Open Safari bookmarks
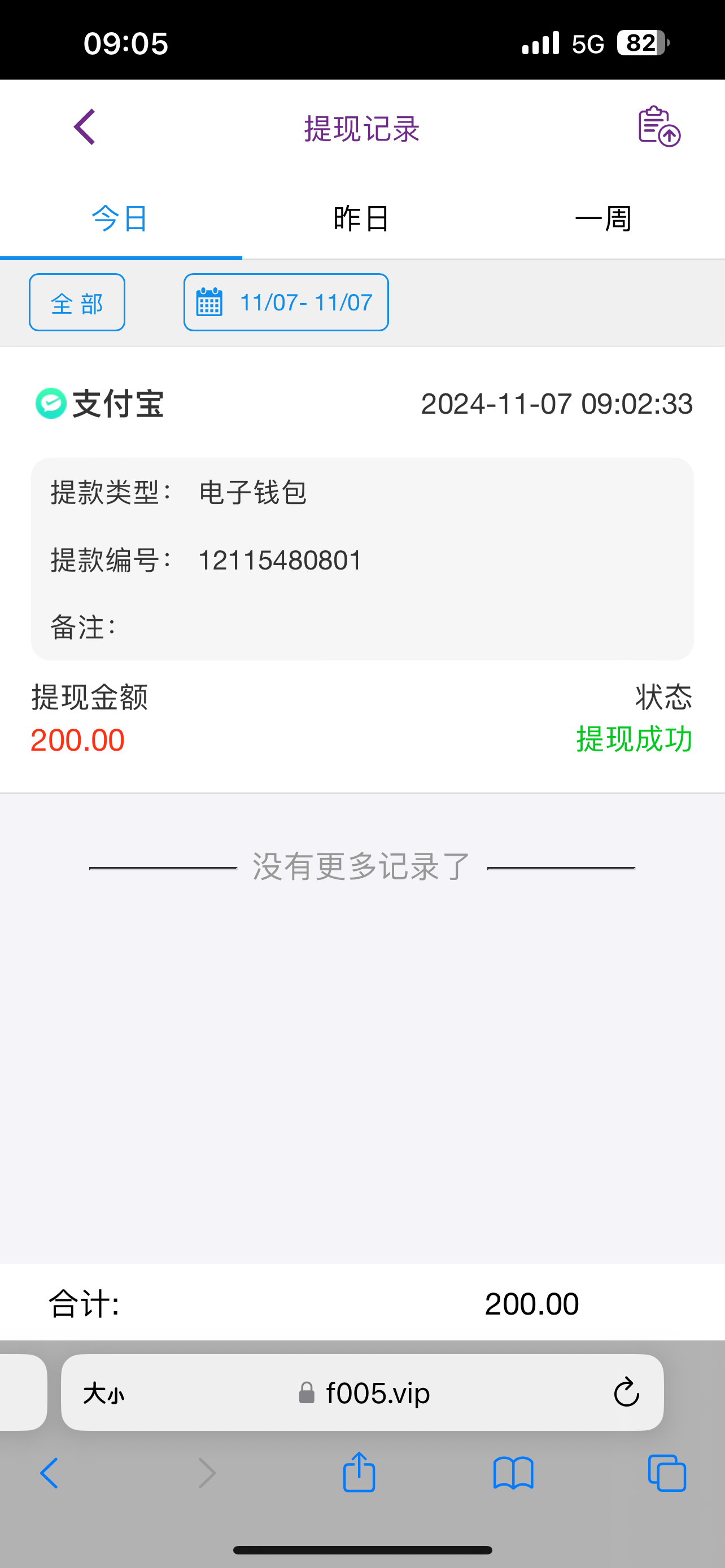The height and width of the screenshot is (1568, 725). [x=513, y=1473]
